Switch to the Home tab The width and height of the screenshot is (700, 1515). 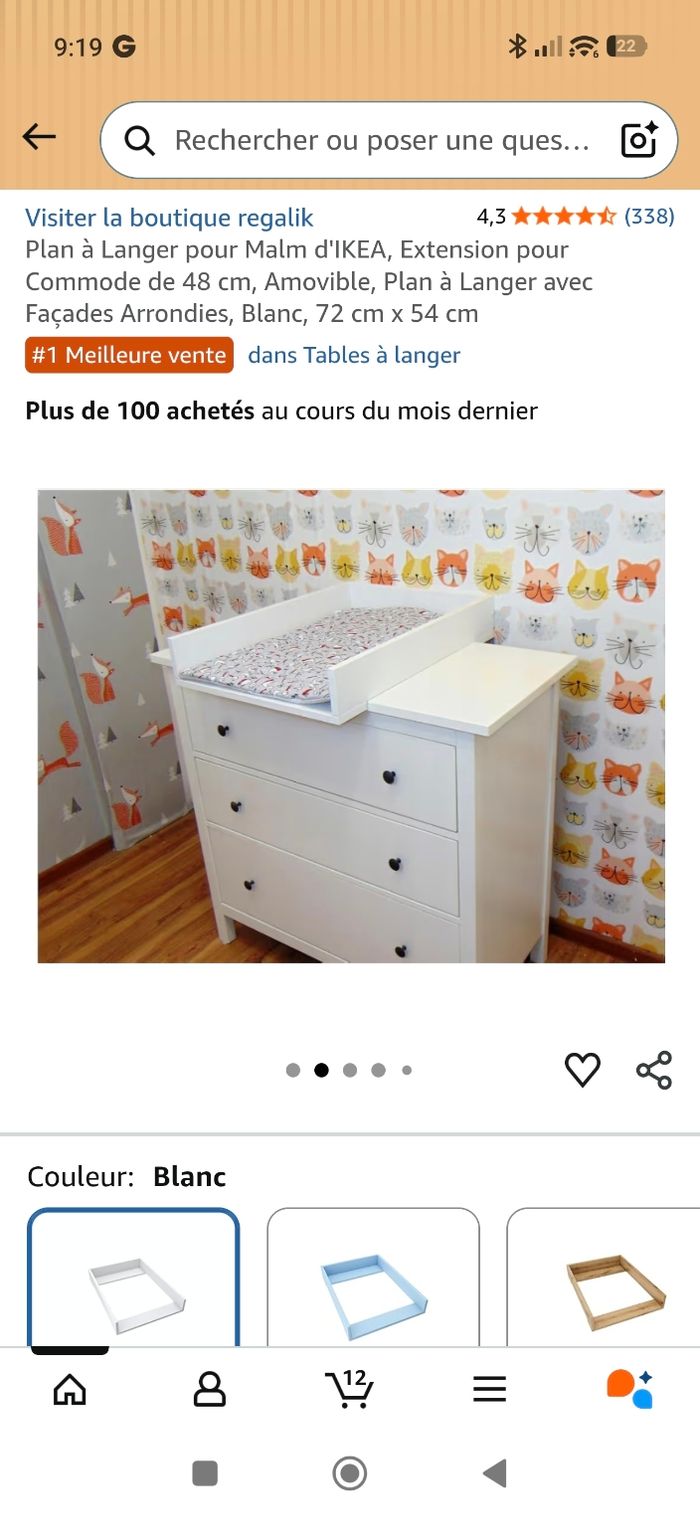(x=69, y=1389)
